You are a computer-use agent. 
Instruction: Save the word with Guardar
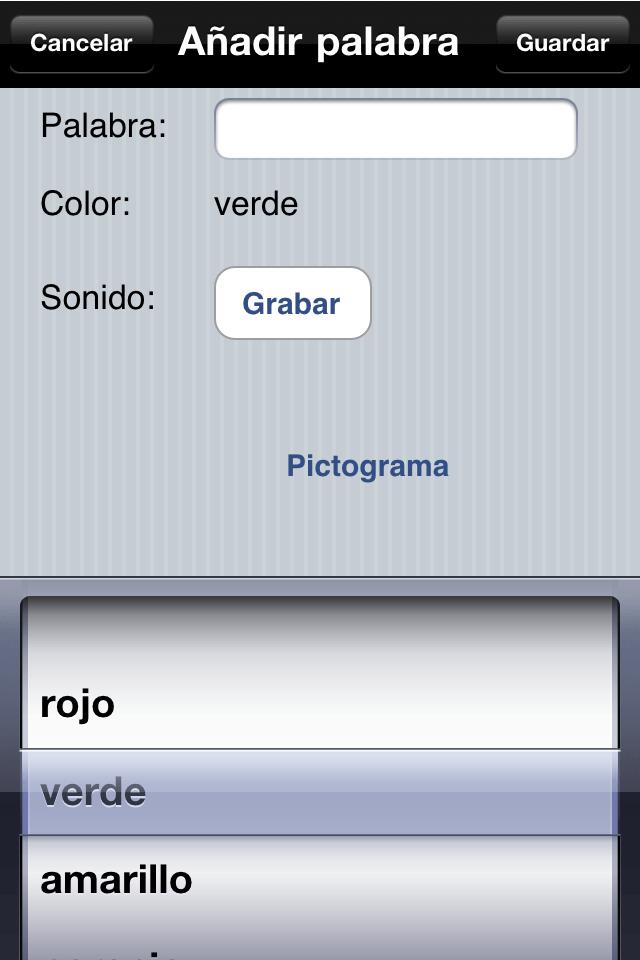[562, 44]
